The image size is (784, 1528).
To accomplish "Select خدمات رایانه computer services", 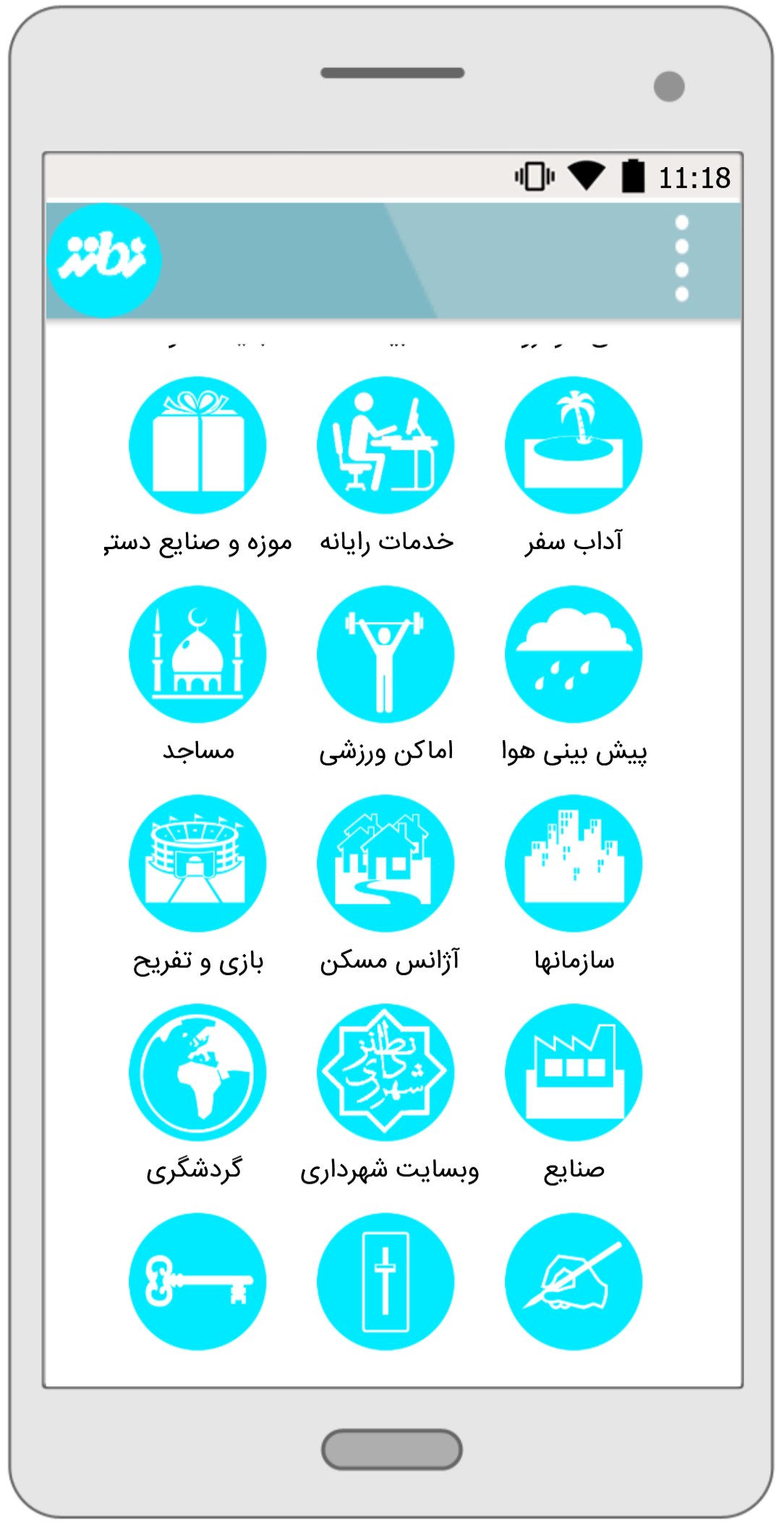I will pyautogui.click(x=385, y=446).
